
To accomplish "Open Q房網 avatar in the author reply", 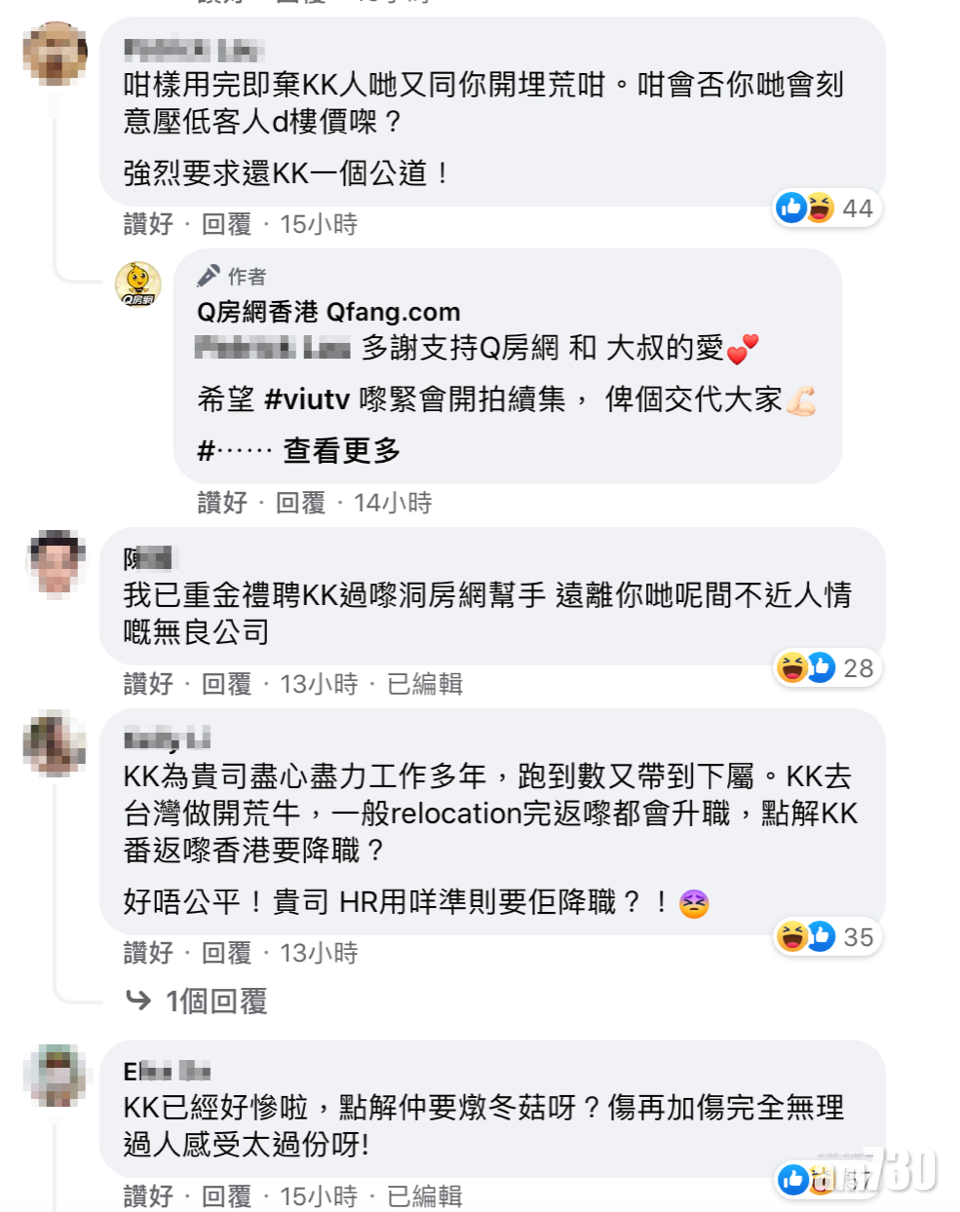I will [x=138, y=284].
